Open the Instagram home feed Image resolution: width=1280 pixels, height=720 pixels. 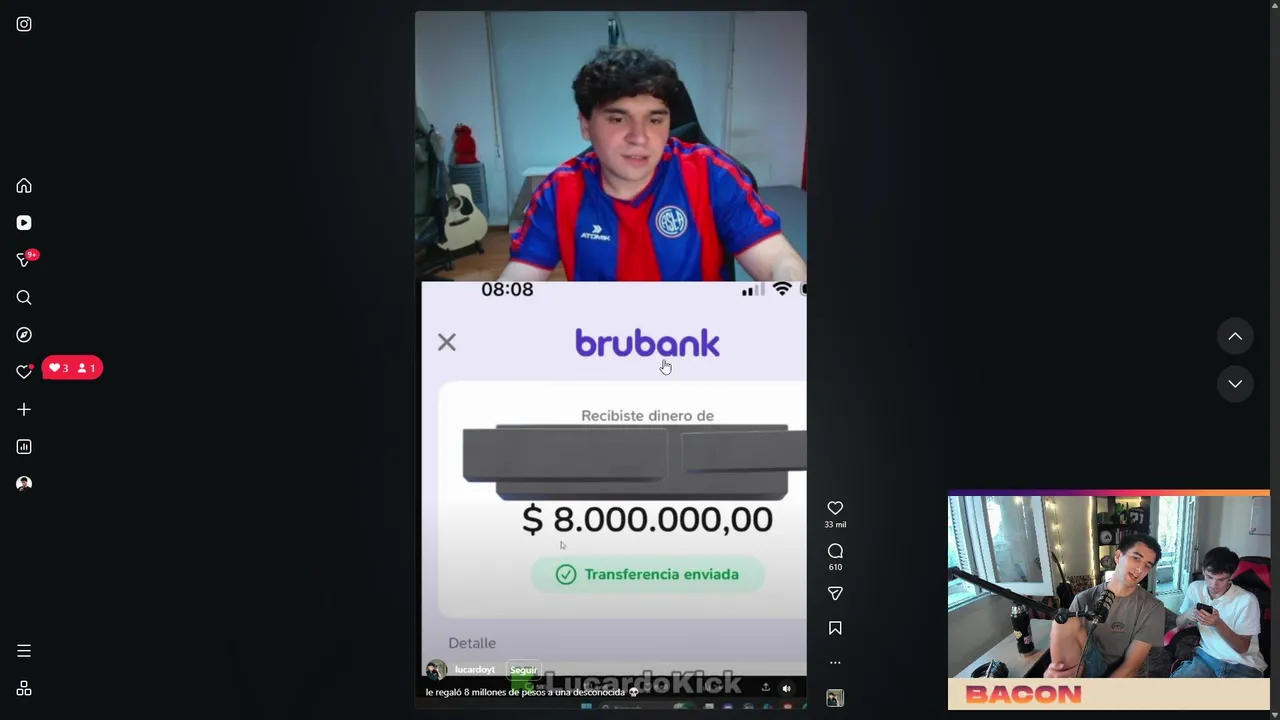point(24,186)
